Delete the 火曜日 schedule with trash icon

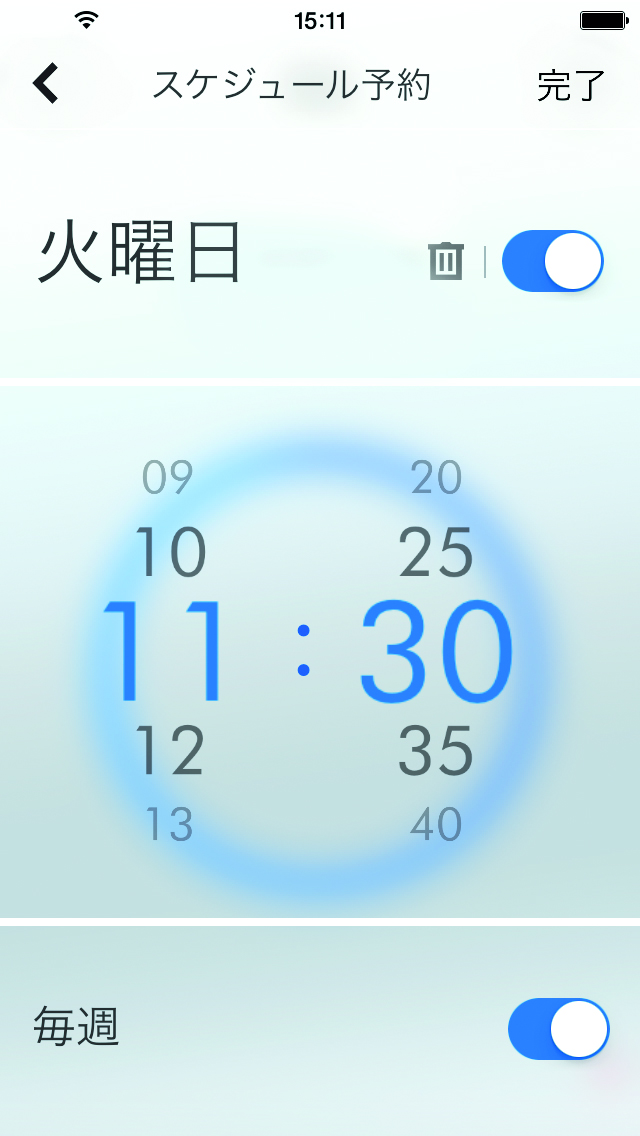[x=446, y=261]
